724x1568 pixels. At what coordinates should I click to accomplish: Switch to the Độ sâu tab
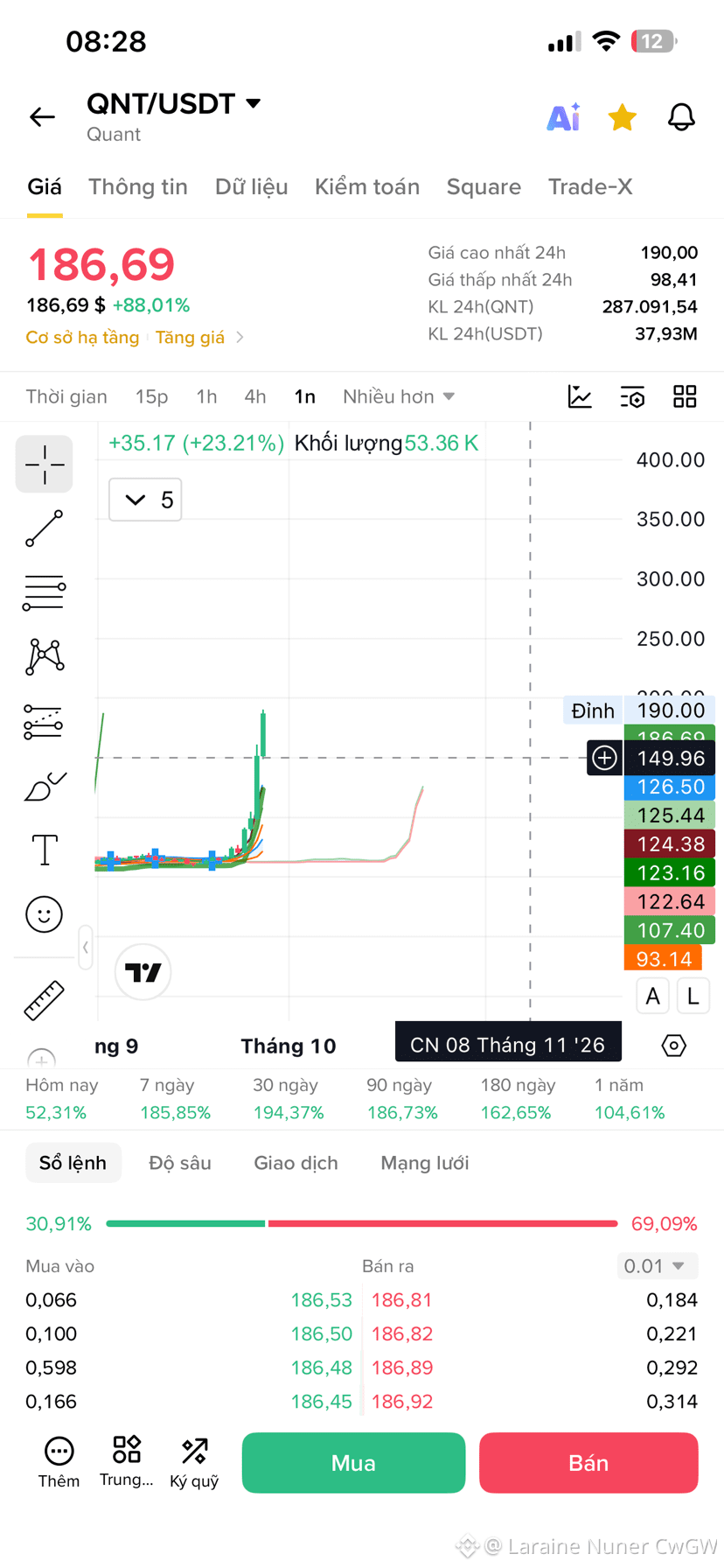(180, 1163)
